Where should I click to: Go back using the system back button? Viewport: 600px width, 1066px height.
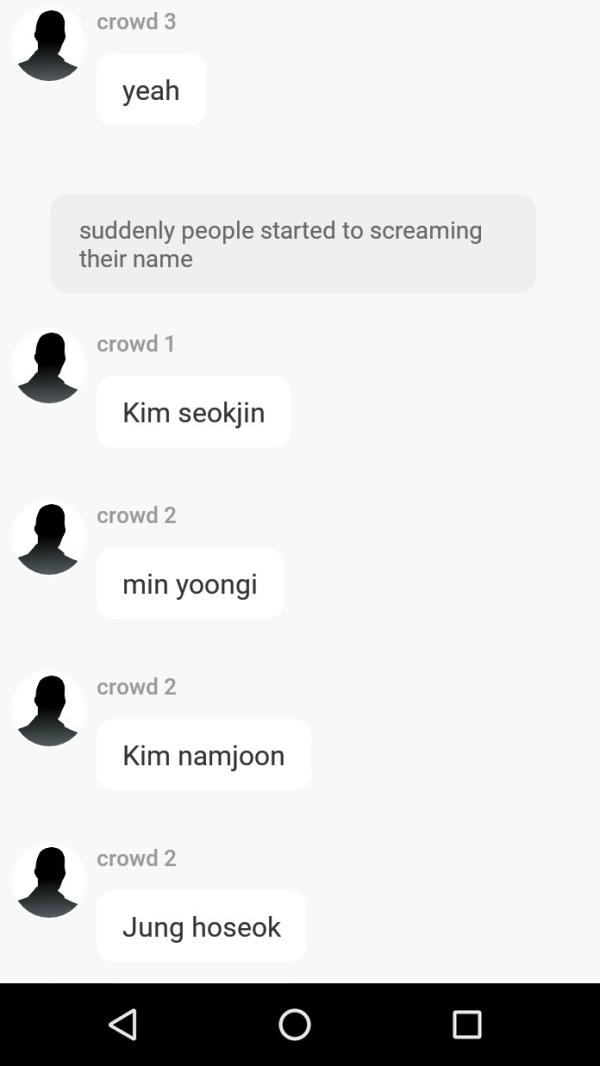[123, 1024]
